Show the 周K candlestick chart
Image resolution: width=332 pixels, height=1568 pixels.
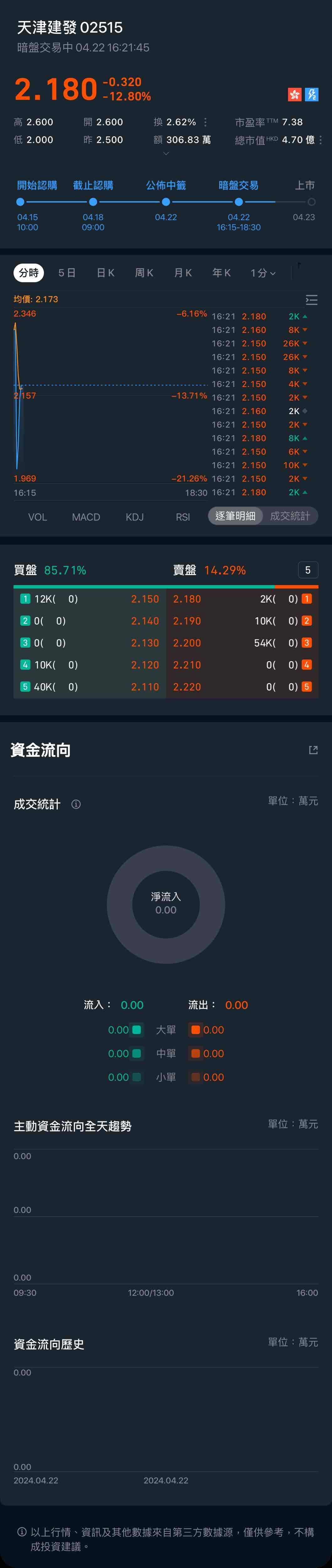(x=144, y=273)
